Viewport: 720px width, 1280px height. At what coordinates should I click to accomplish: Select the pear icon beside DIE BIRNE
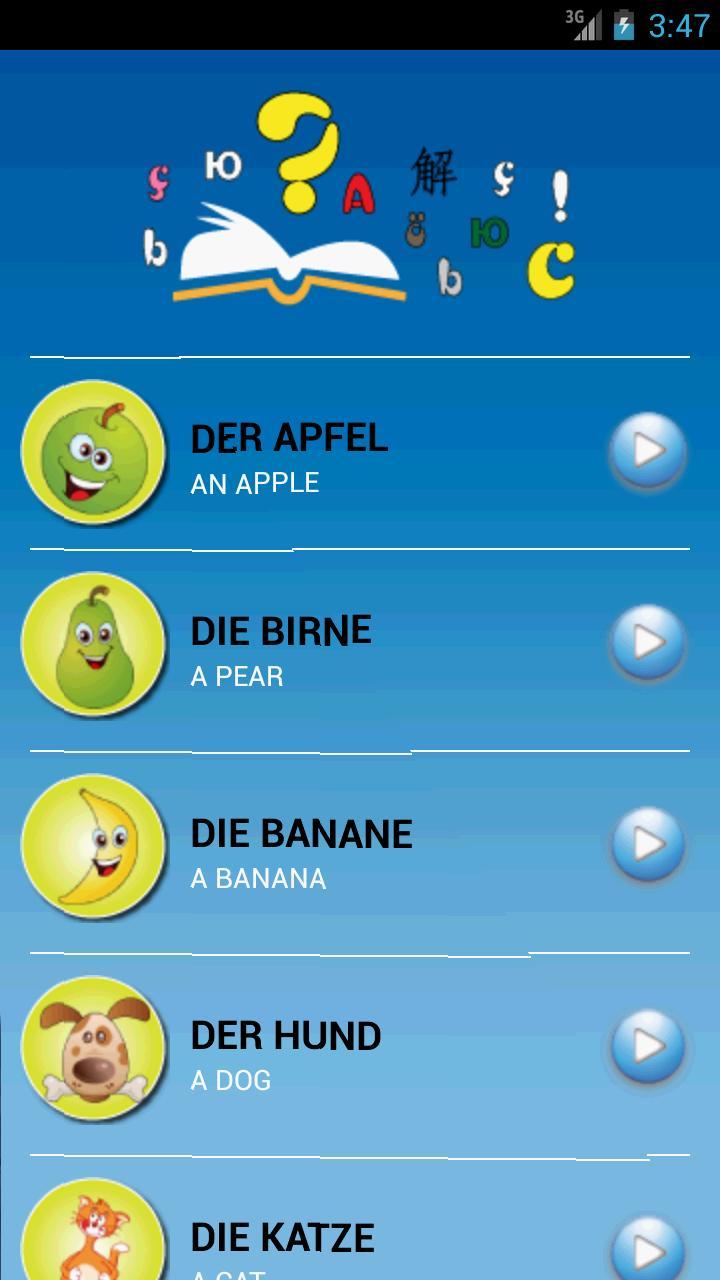coord(95,645)
